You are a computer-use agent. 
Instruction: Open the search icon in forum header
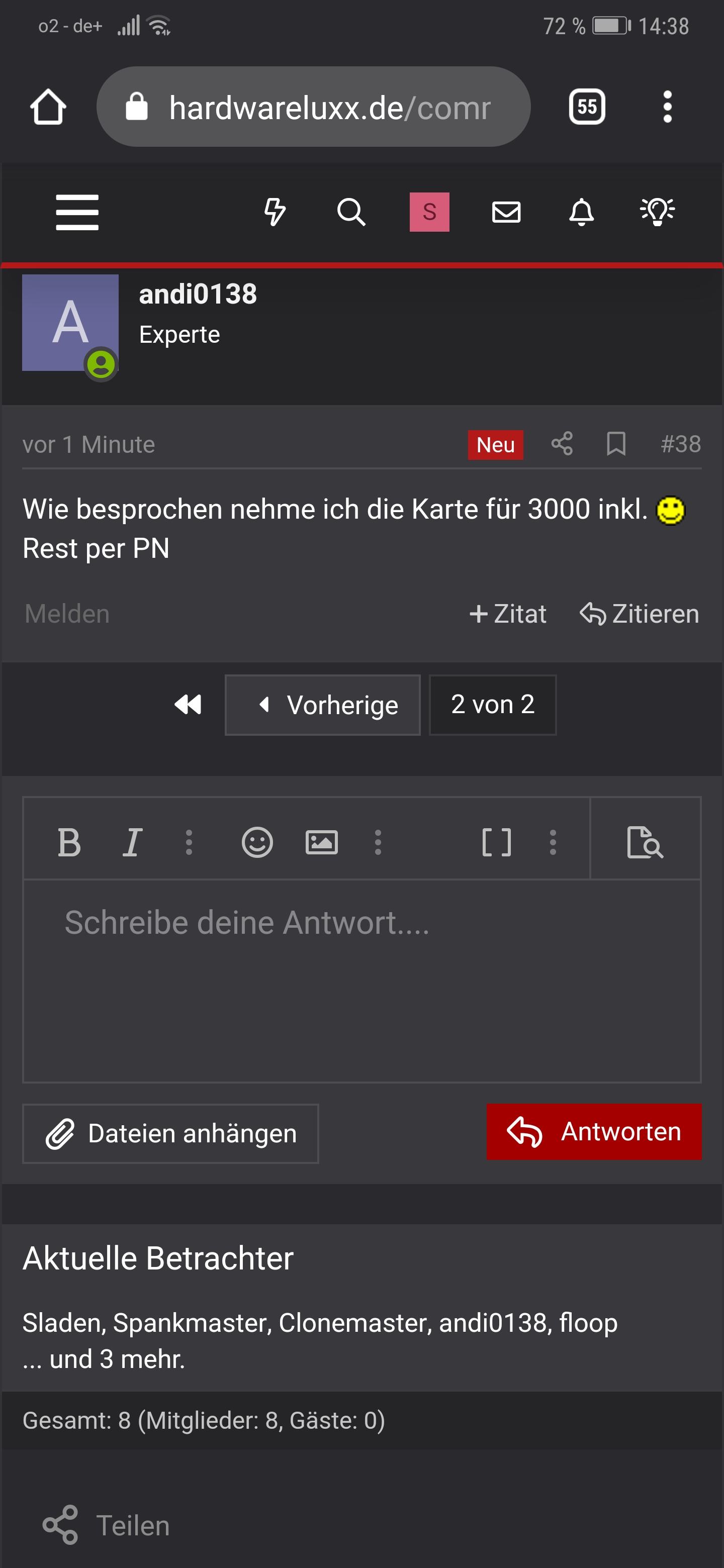pyautogui.click(x=351, y=212)
